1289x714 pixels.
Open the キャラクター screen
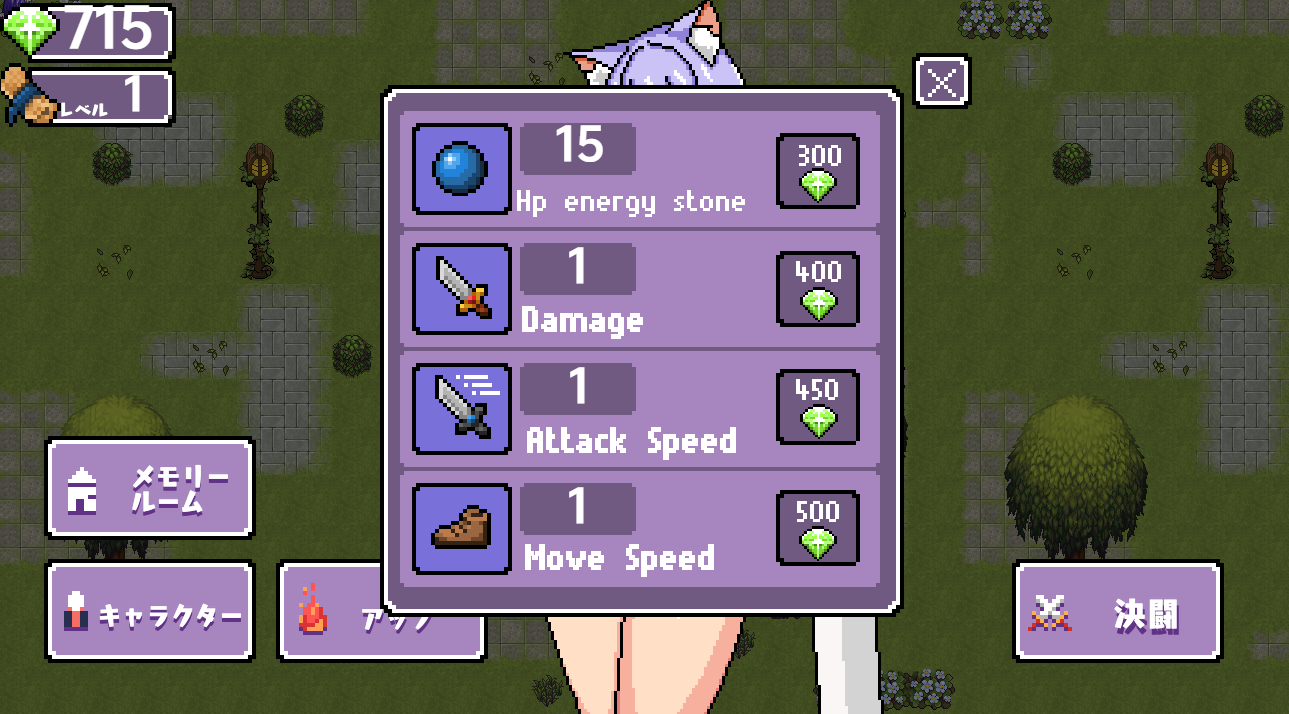pos(150,612)
